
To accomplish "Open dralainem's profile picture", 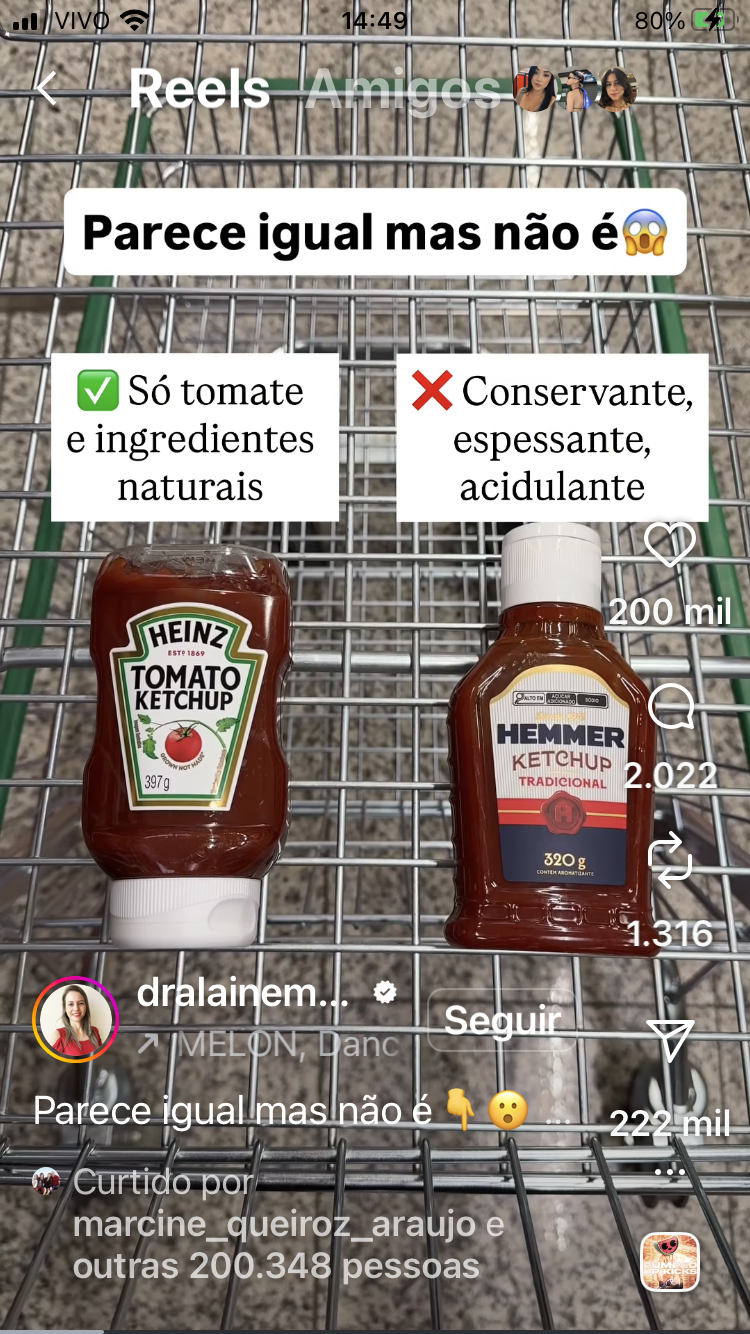I will 76,1020.
